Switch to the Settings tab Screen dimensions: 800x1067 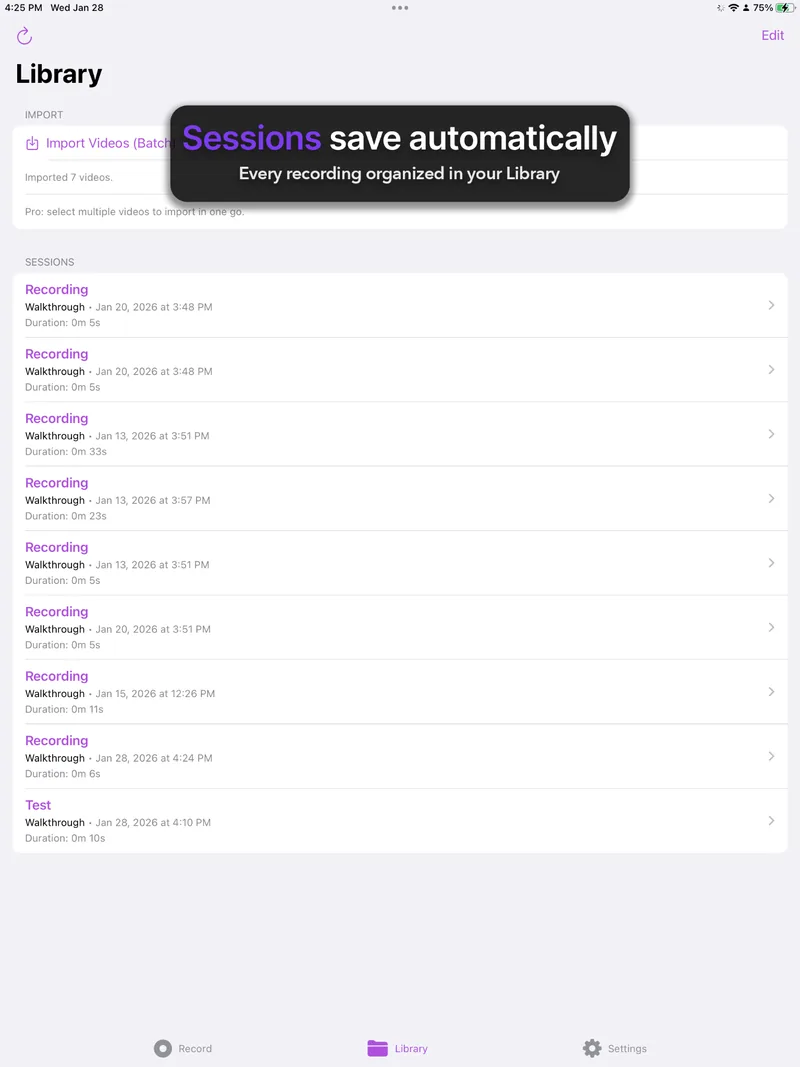pyautogui.click(x=615, y=1048)
